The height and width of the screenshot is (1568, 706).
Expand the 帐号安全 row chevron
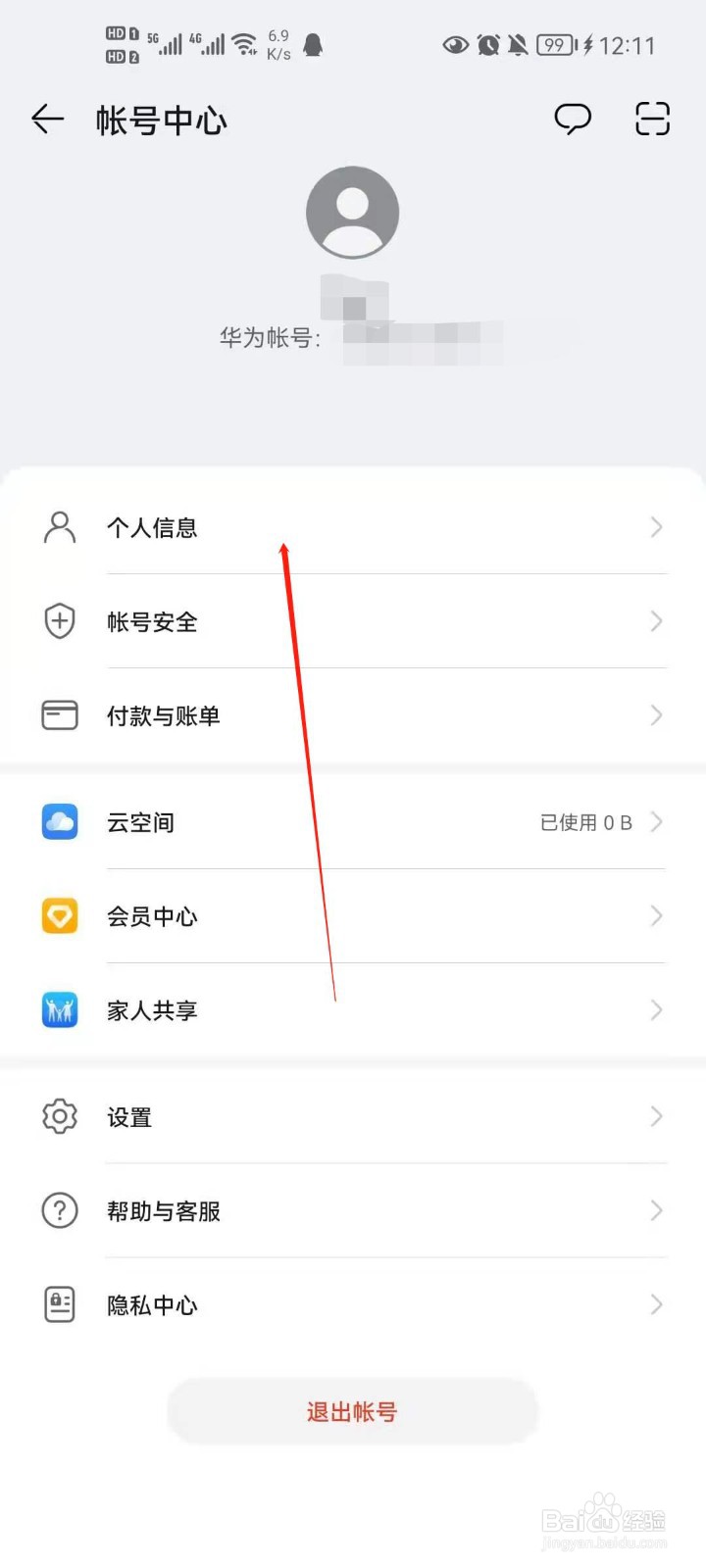coord(655,621)
